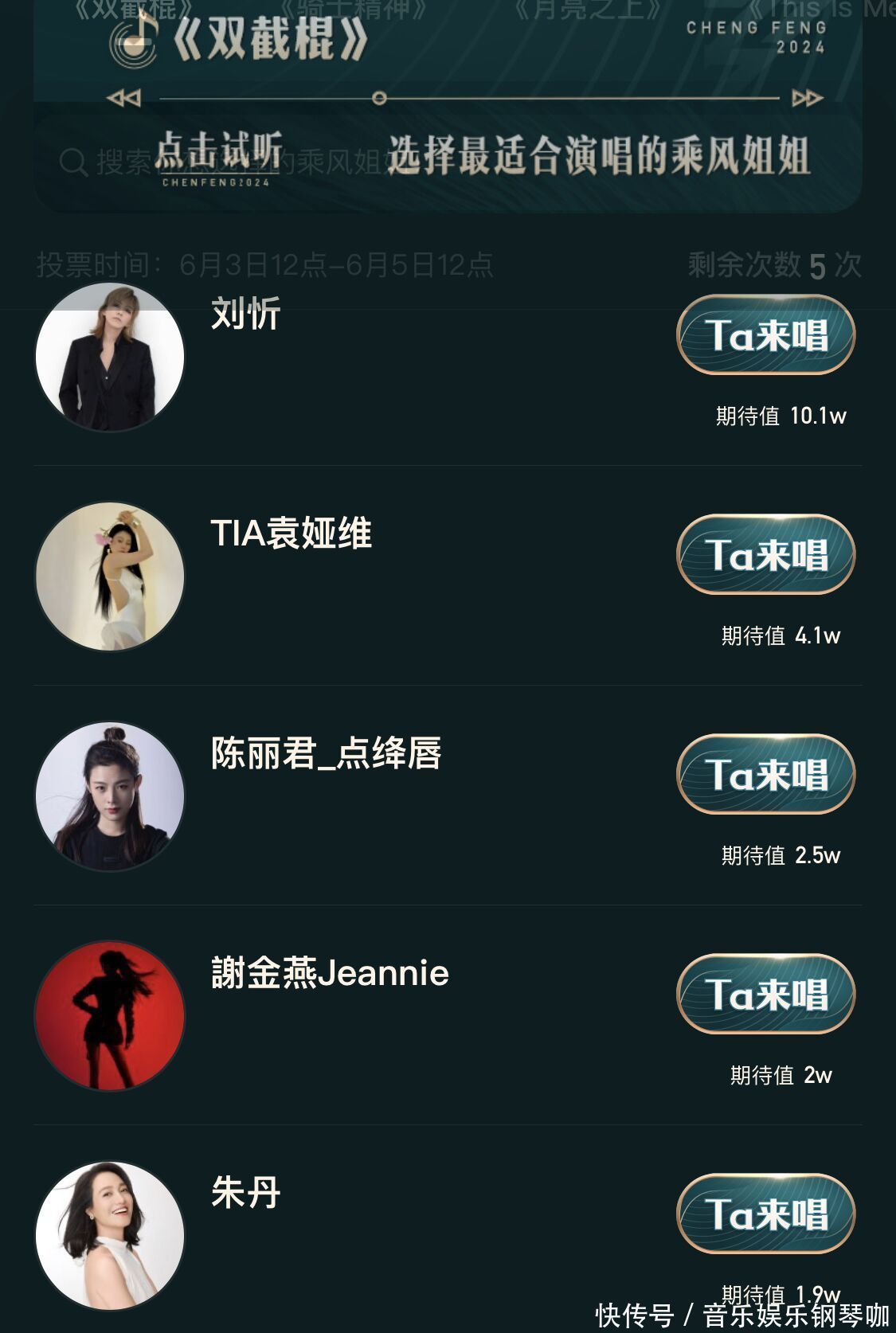
Task: Vote Ta来唱 for 刘忻
Action: 765,335
